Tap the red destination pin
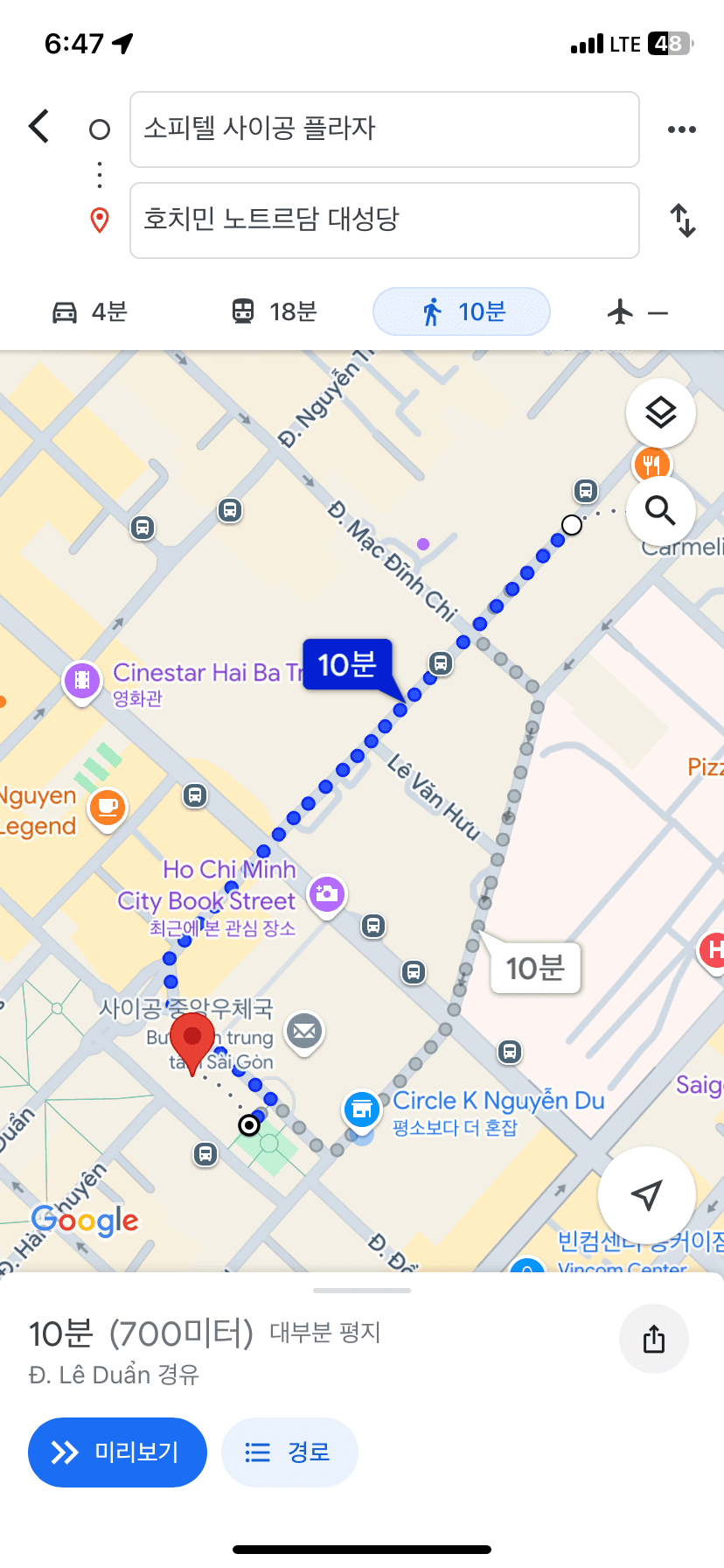 pyautogui.click(x=192, y=1039)
